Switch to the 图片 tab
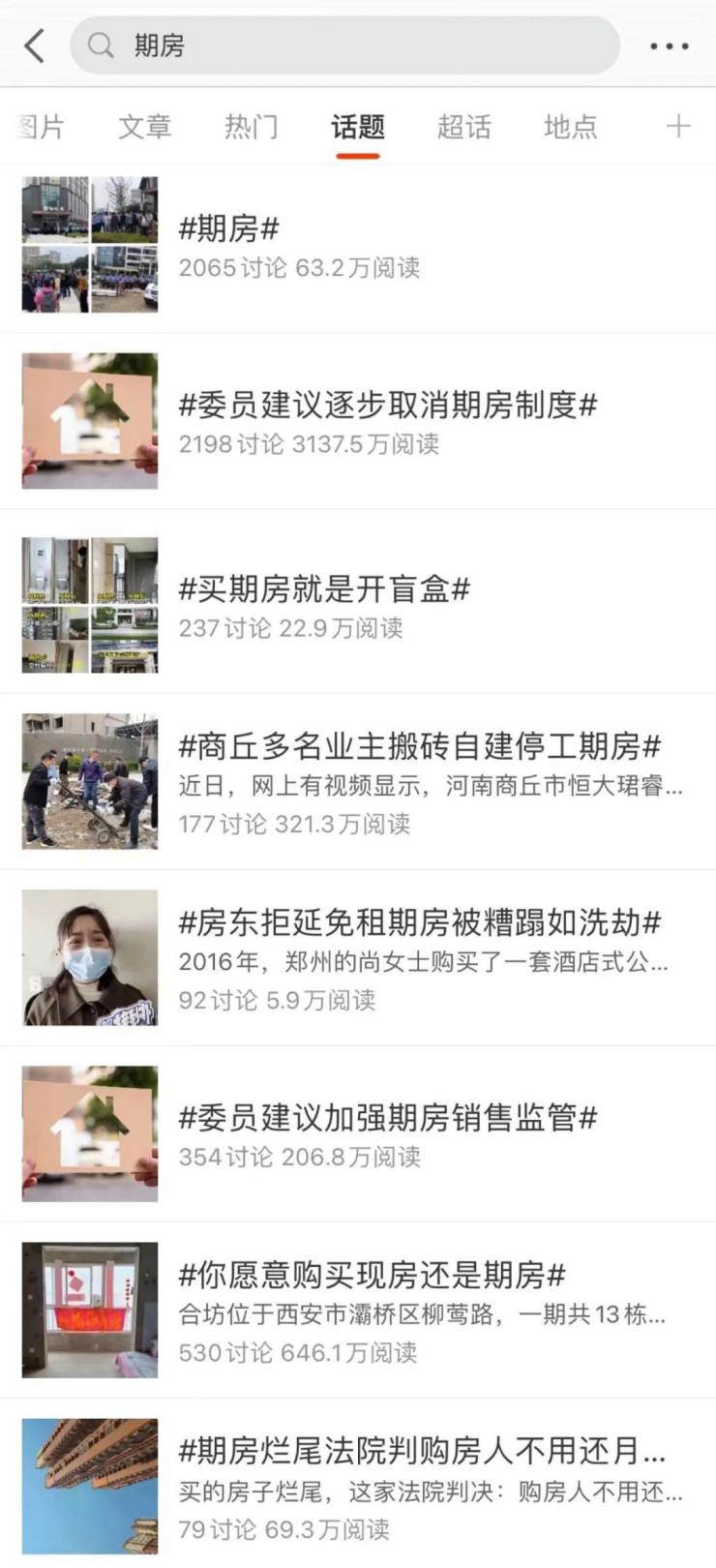Viewport: 716px width, 1568px height. click(42, 127)
